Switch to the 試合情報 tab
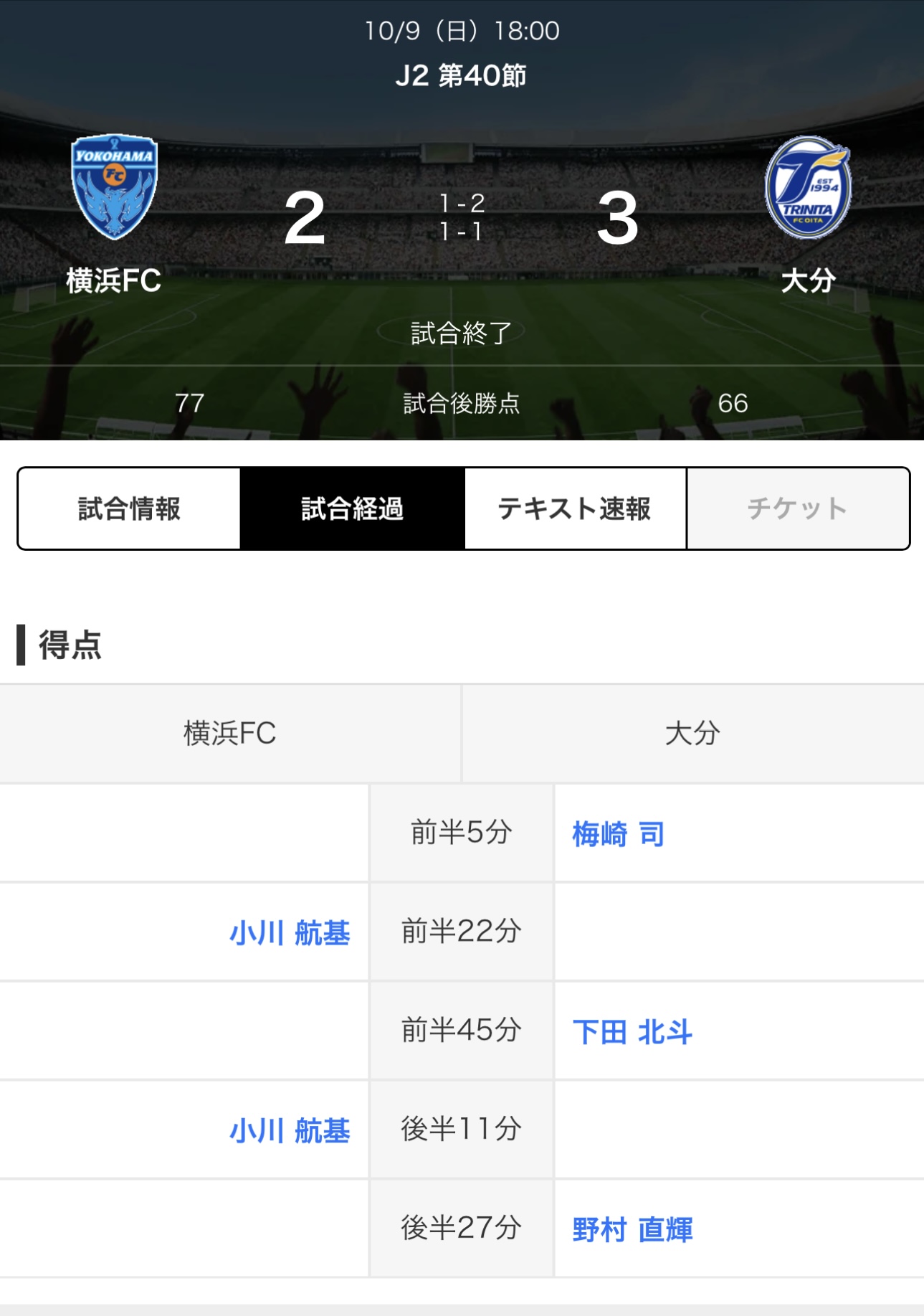The width and height of the screenshot is (924, 1316). 129,507
